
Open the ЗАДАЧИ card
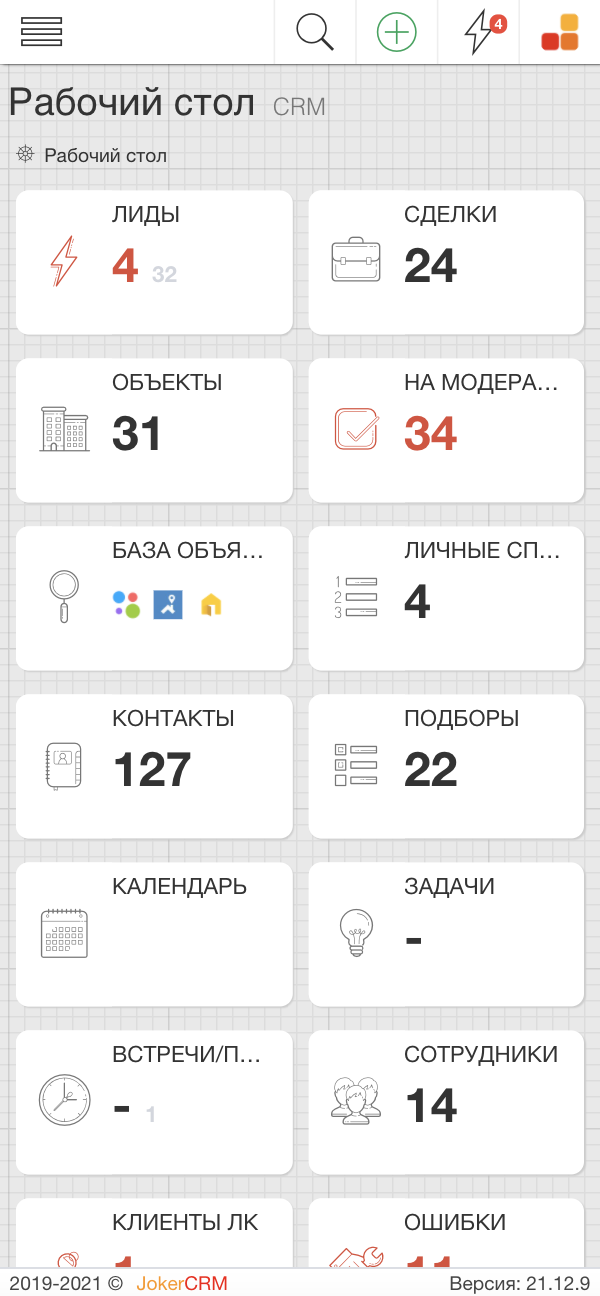click(446, 934)
